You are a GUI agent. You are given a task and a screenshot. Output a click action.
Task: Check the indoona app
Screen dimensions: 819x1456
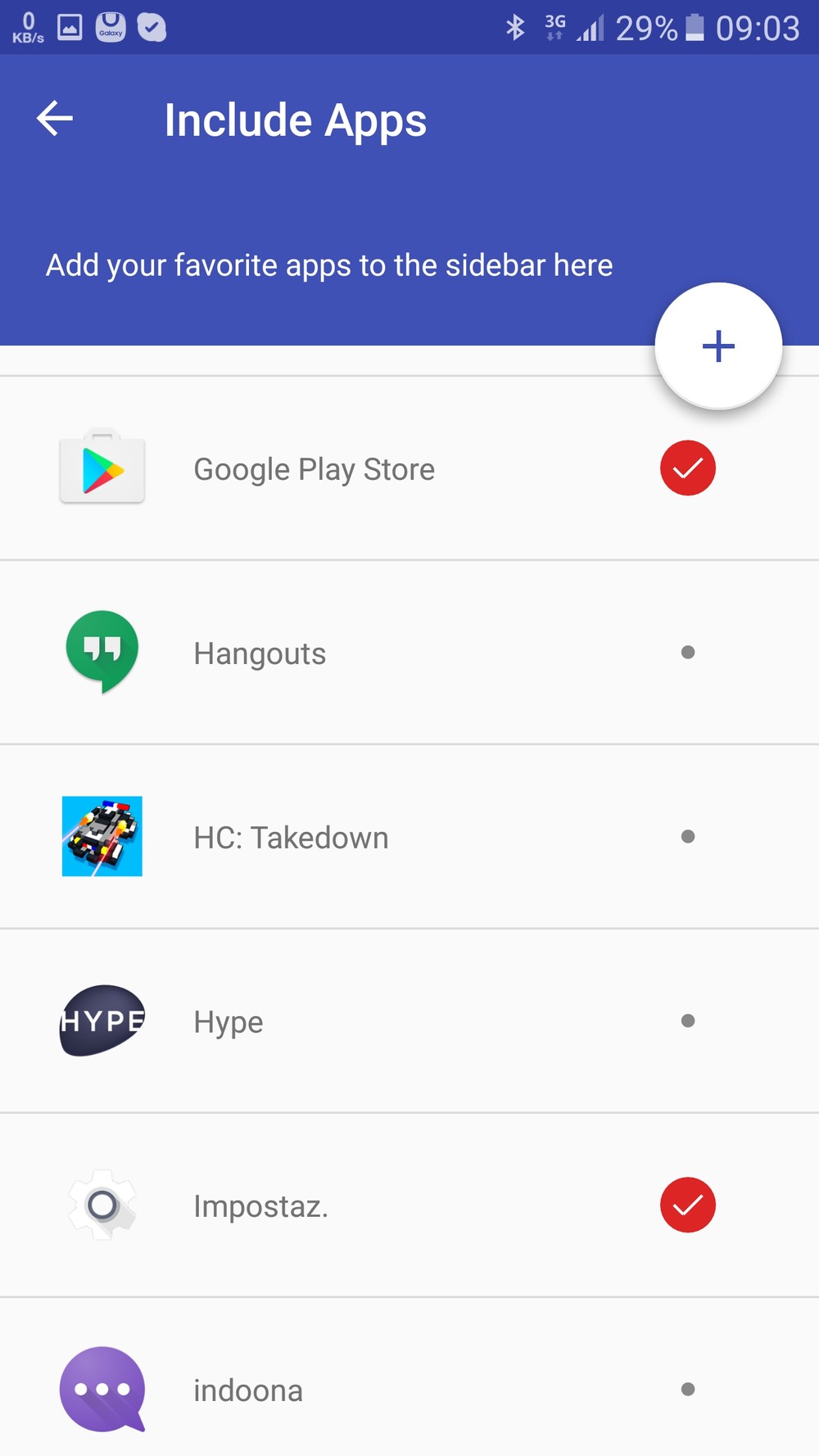pos(687,1390)
